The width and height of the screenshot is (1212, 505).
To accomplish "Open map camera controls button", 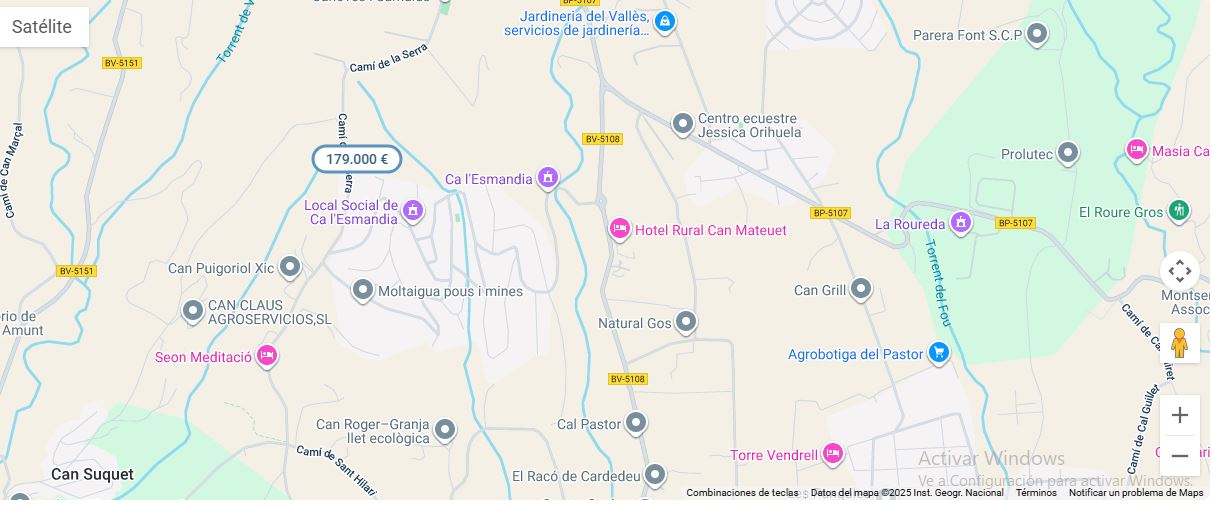I will click(x=1180, y=271).
